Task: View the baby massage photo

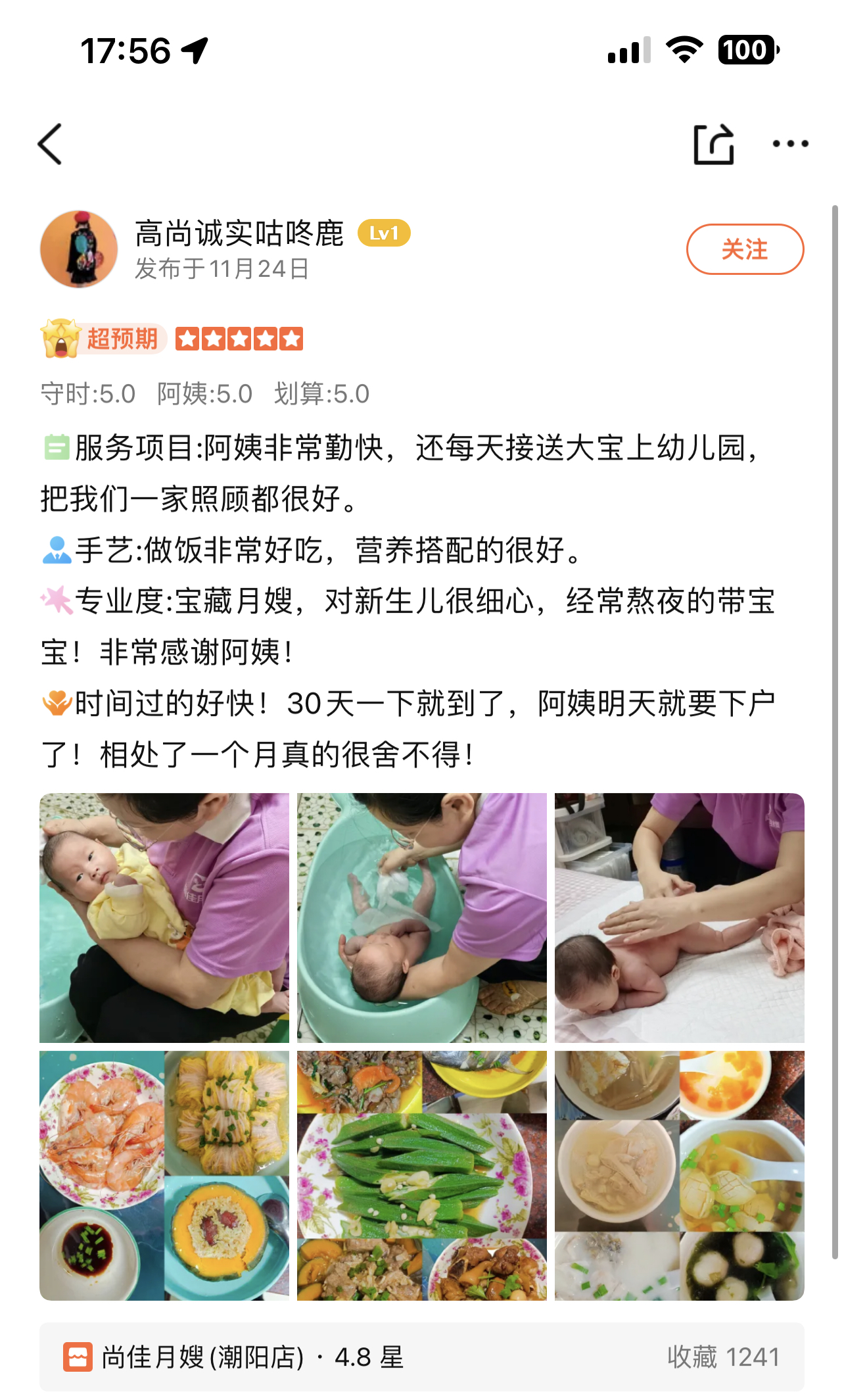Action: point(679,917)
